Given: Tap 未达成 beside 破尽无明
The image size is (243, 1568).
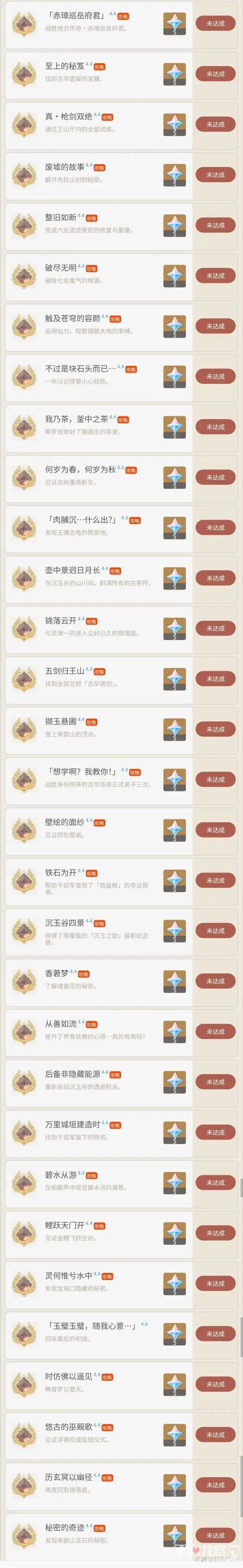Looking at the screenshot, I should 215,276.
